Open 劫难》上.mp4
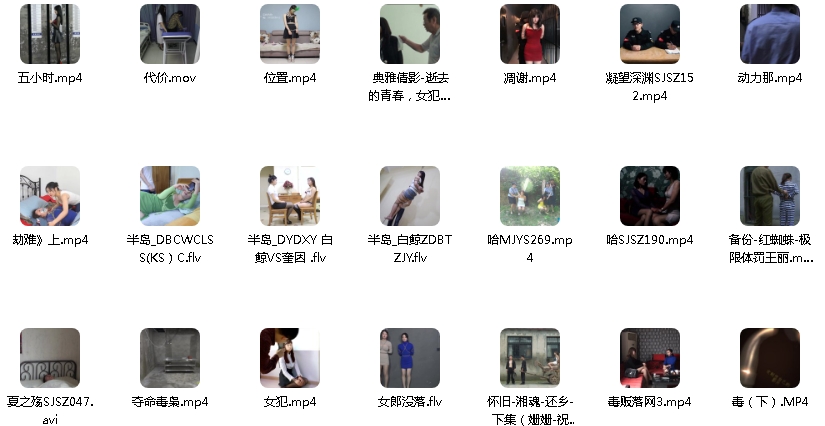The height and width of the screenshot is (426, 825). [50, 196]
